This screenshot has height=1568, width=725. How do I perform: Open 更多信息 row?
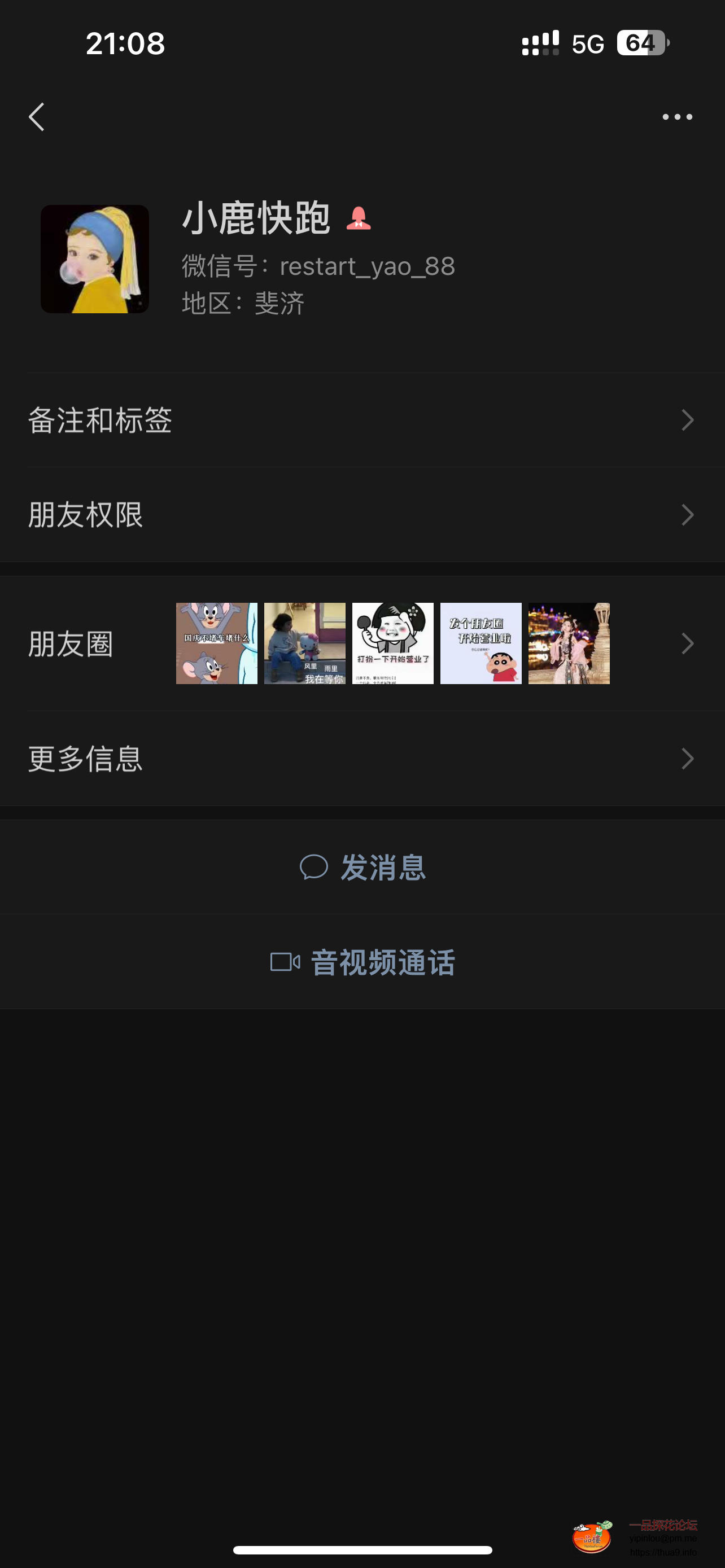[362, 759]
